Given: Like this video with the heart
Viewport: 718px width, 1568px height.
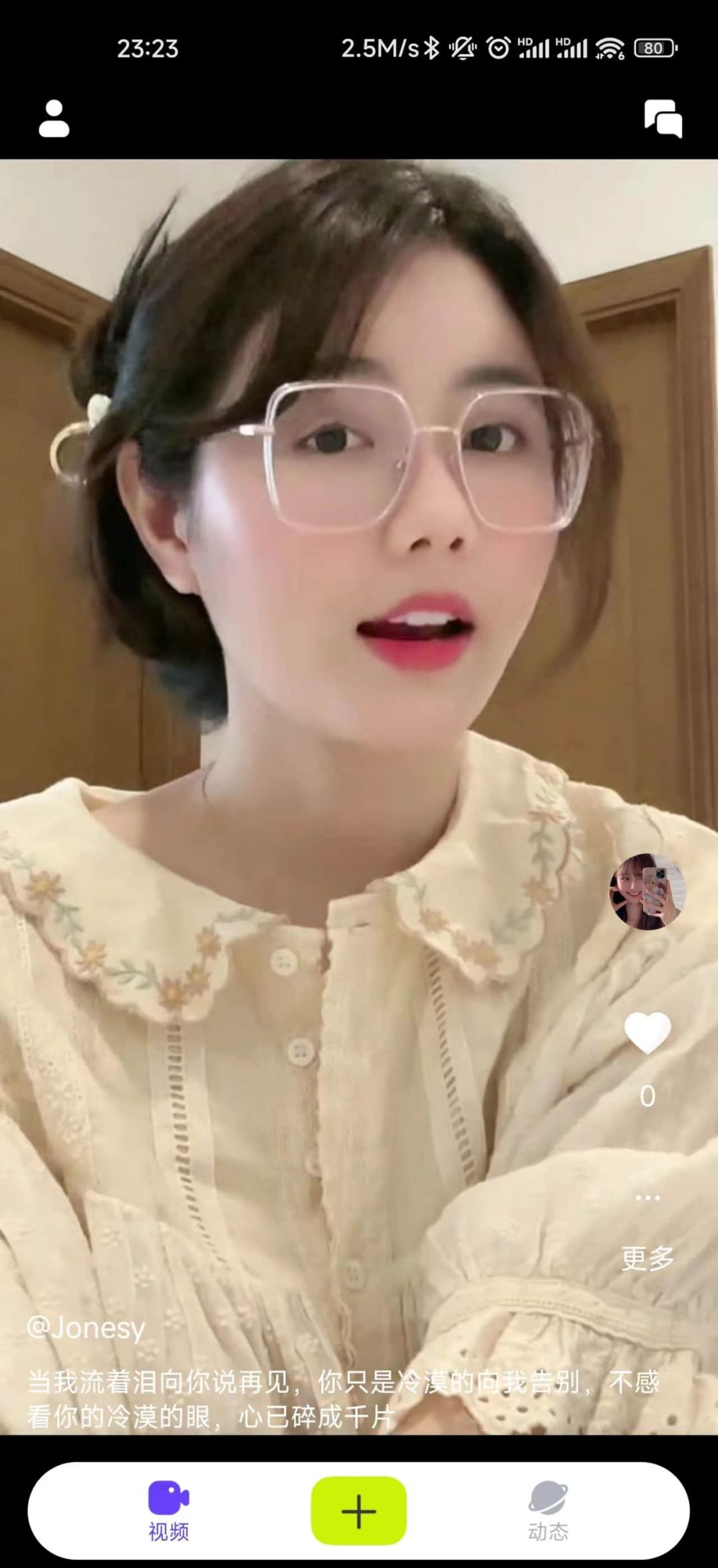Looking at the screenshot, I should coord(647,1033).
